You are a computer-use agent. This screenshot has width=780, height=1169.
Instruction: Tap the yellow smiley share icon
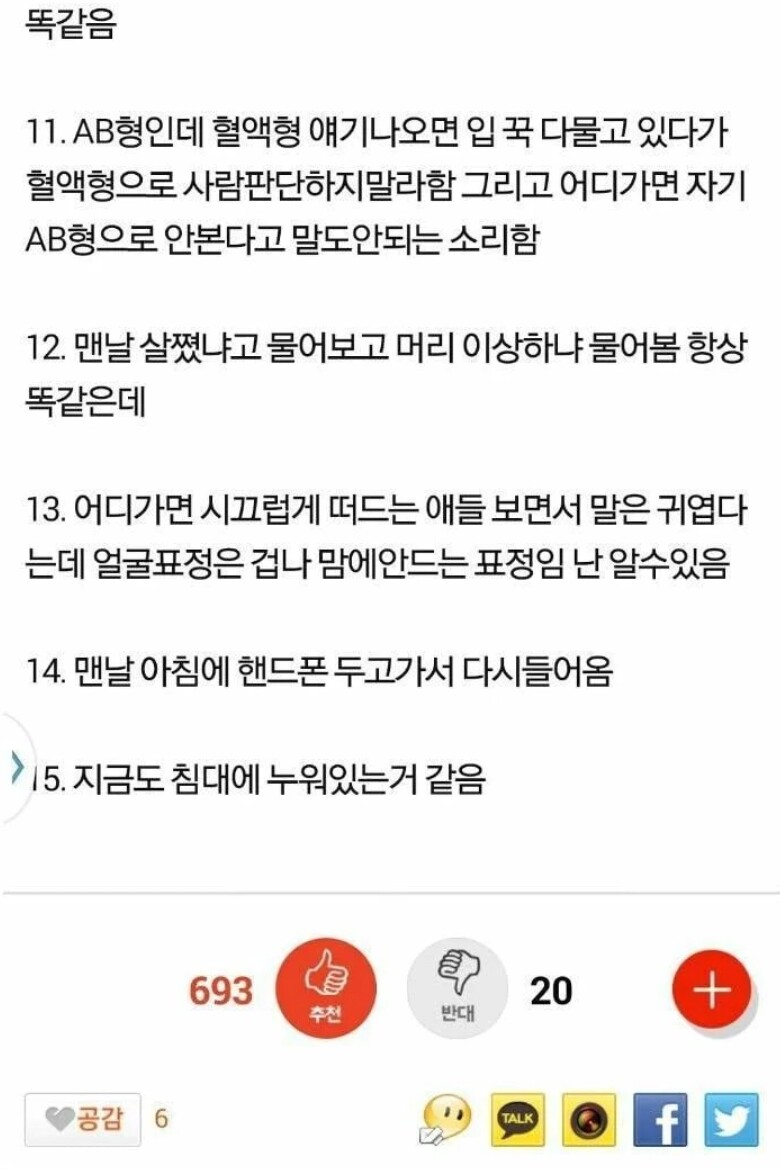point(446,1118)
